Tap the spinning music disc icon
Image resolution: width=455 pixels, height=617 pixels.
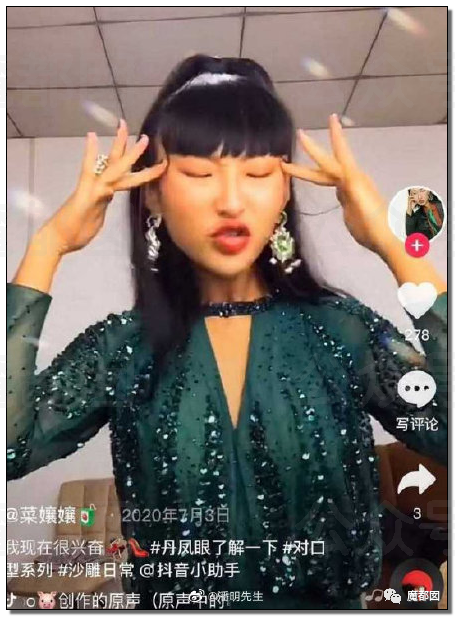(x=418, y=582)
